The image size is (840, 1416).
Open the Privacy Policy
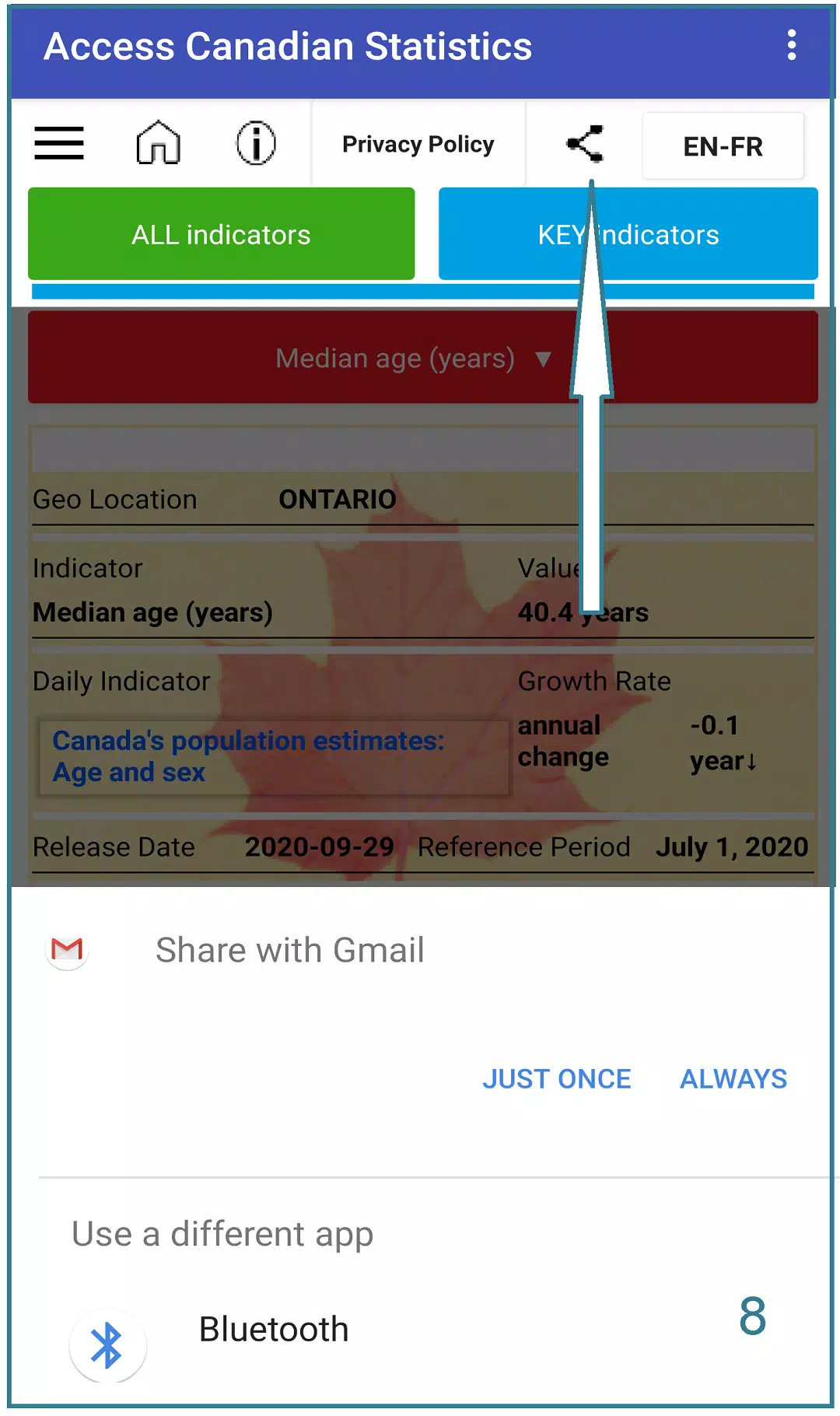[x=418, y=144]
